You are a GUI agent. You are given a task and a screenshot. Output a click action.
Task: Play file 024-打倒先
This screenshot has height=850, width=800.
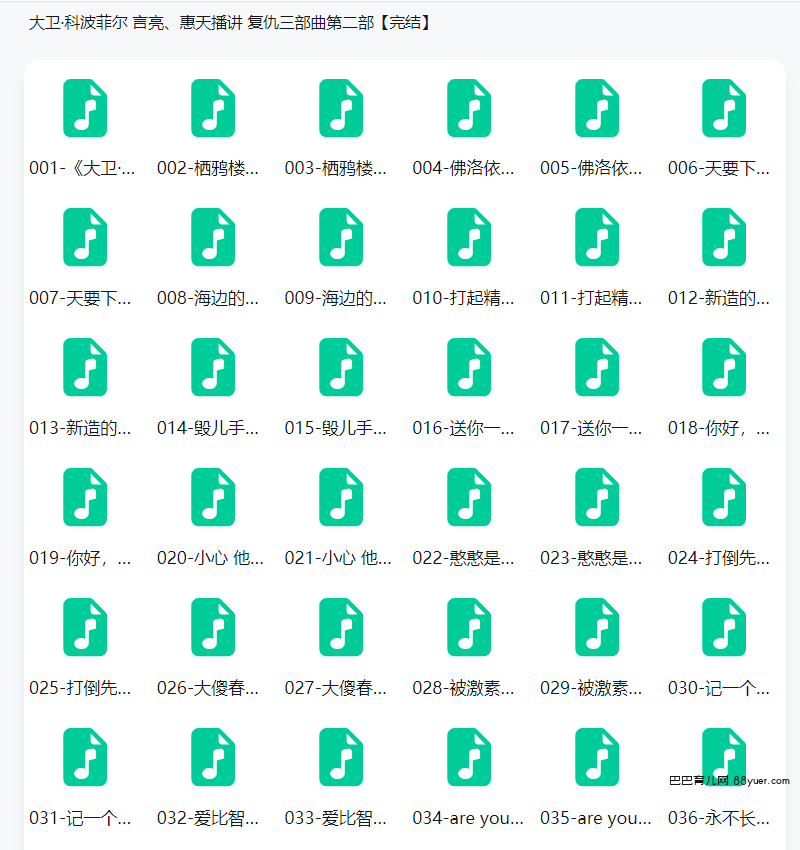[724, 497]
